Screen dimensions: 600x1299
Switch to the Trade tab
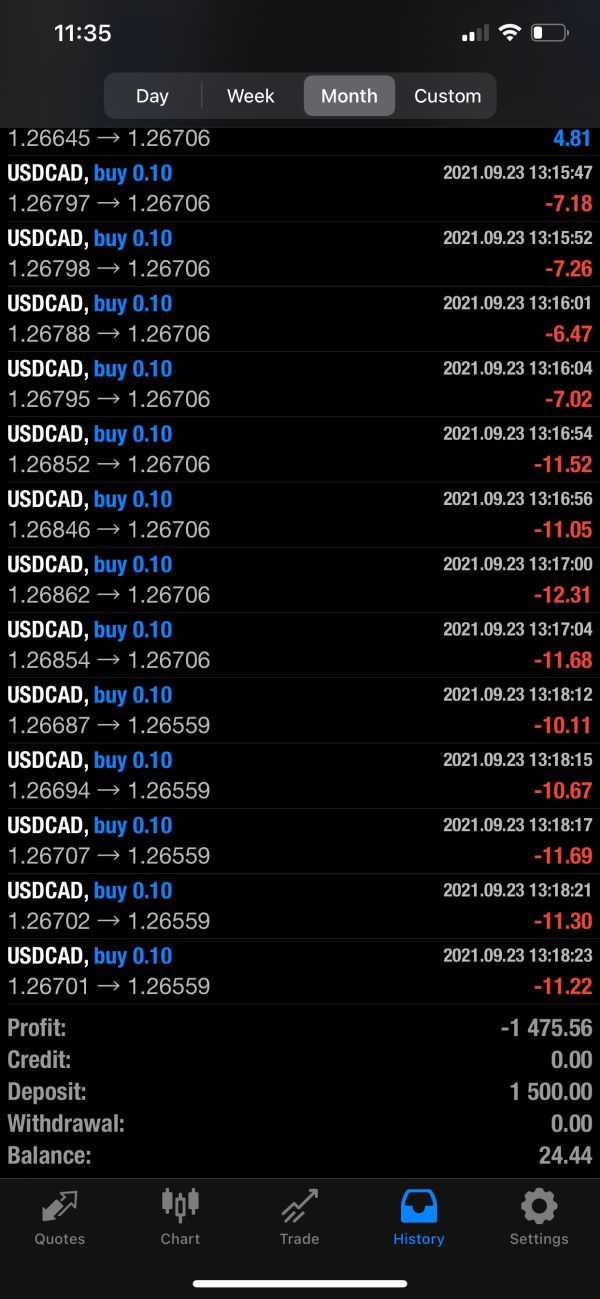pyautogui.click(x=299, y=1218)
